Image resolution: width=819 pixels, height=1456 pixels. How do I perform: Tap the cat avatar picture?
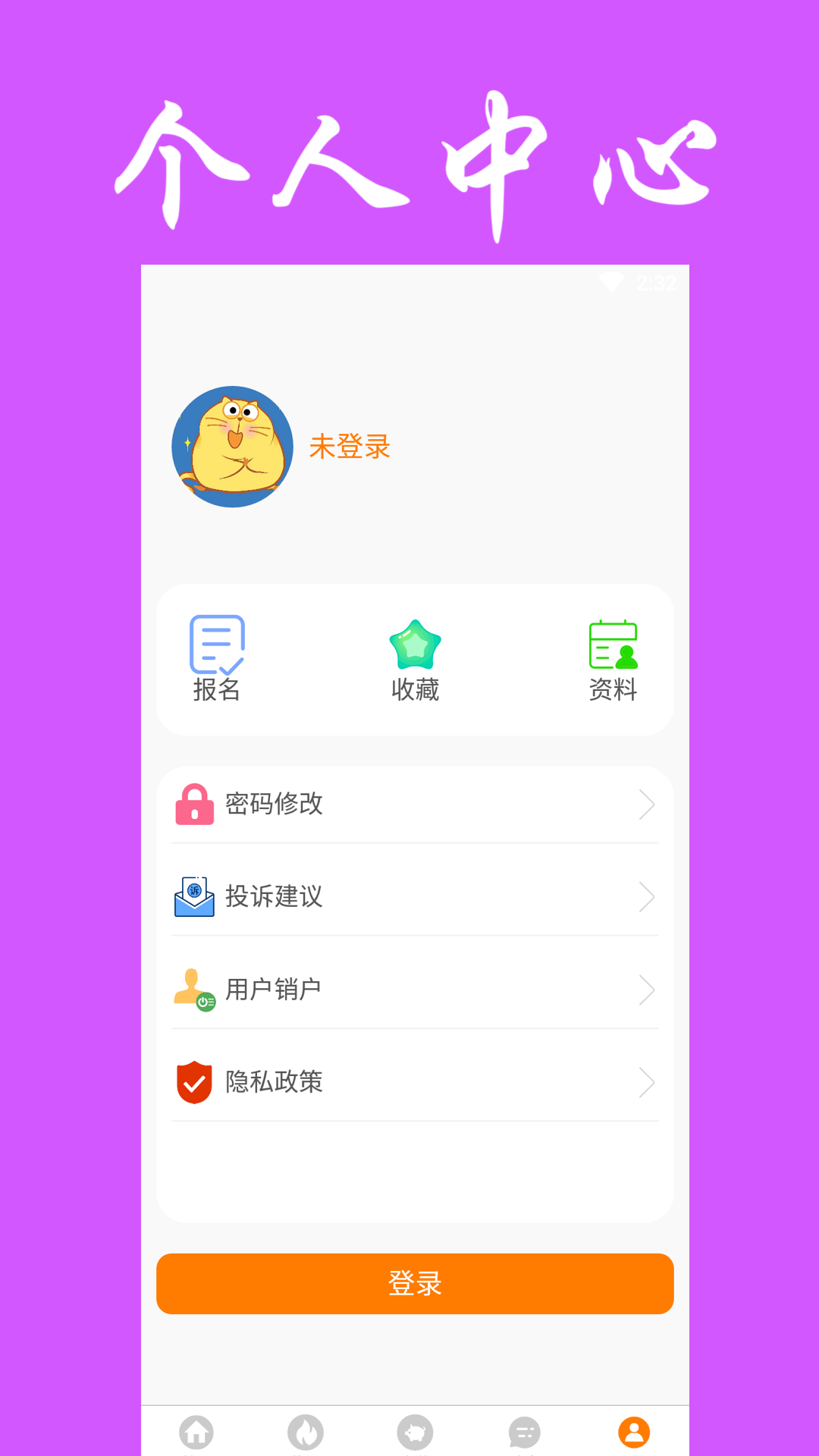click(232, 447)
